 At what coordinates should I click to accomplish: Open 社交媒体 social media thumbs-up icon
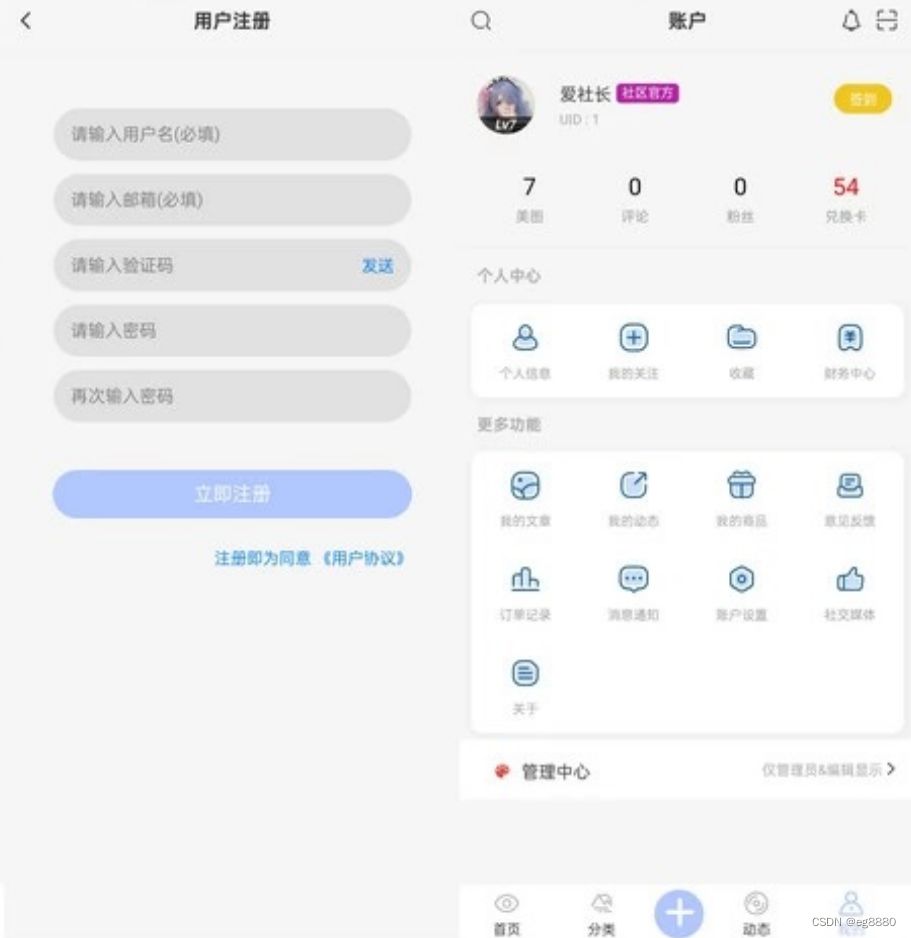tap(848, 578)
